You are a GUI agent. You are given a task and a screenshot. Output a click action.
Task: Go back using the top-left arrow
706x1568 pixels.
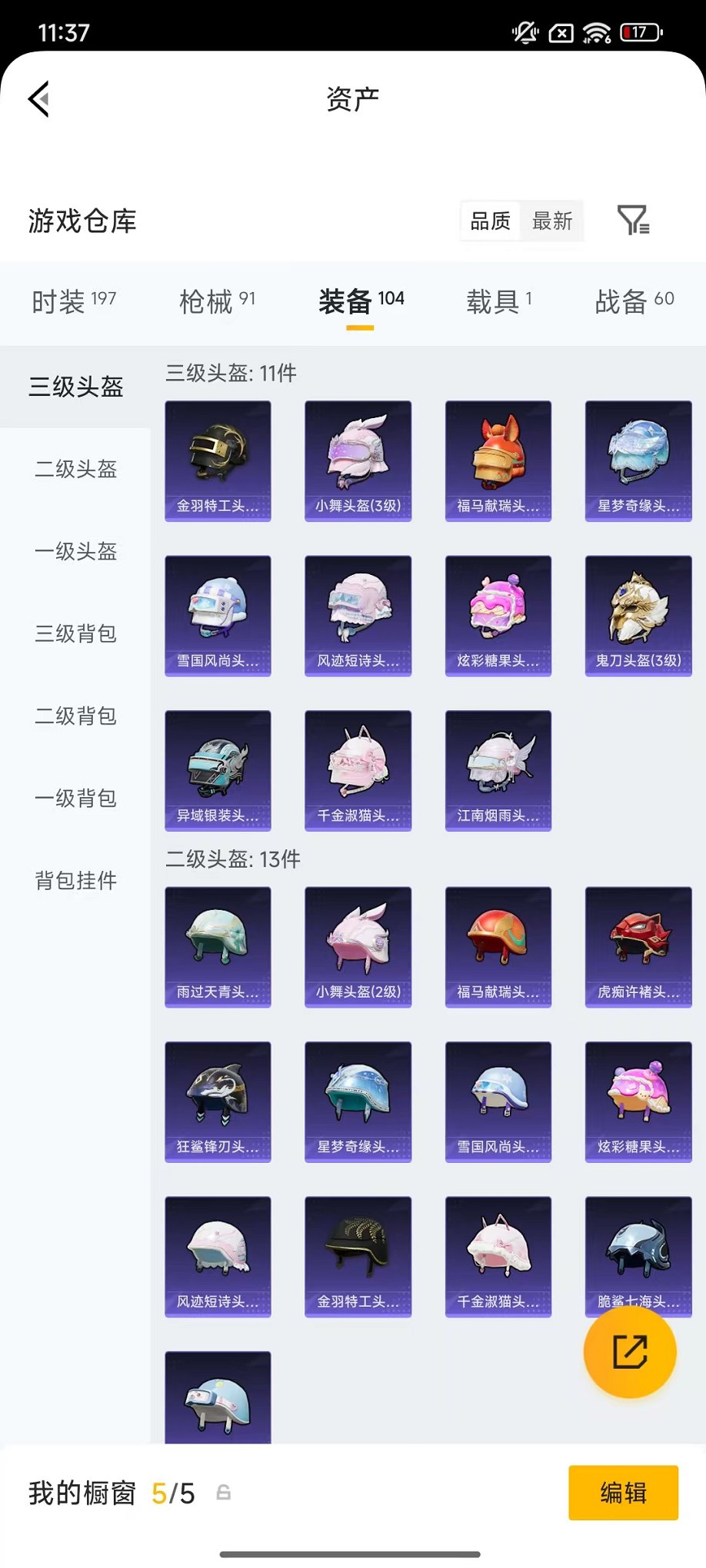pos(40,99)
